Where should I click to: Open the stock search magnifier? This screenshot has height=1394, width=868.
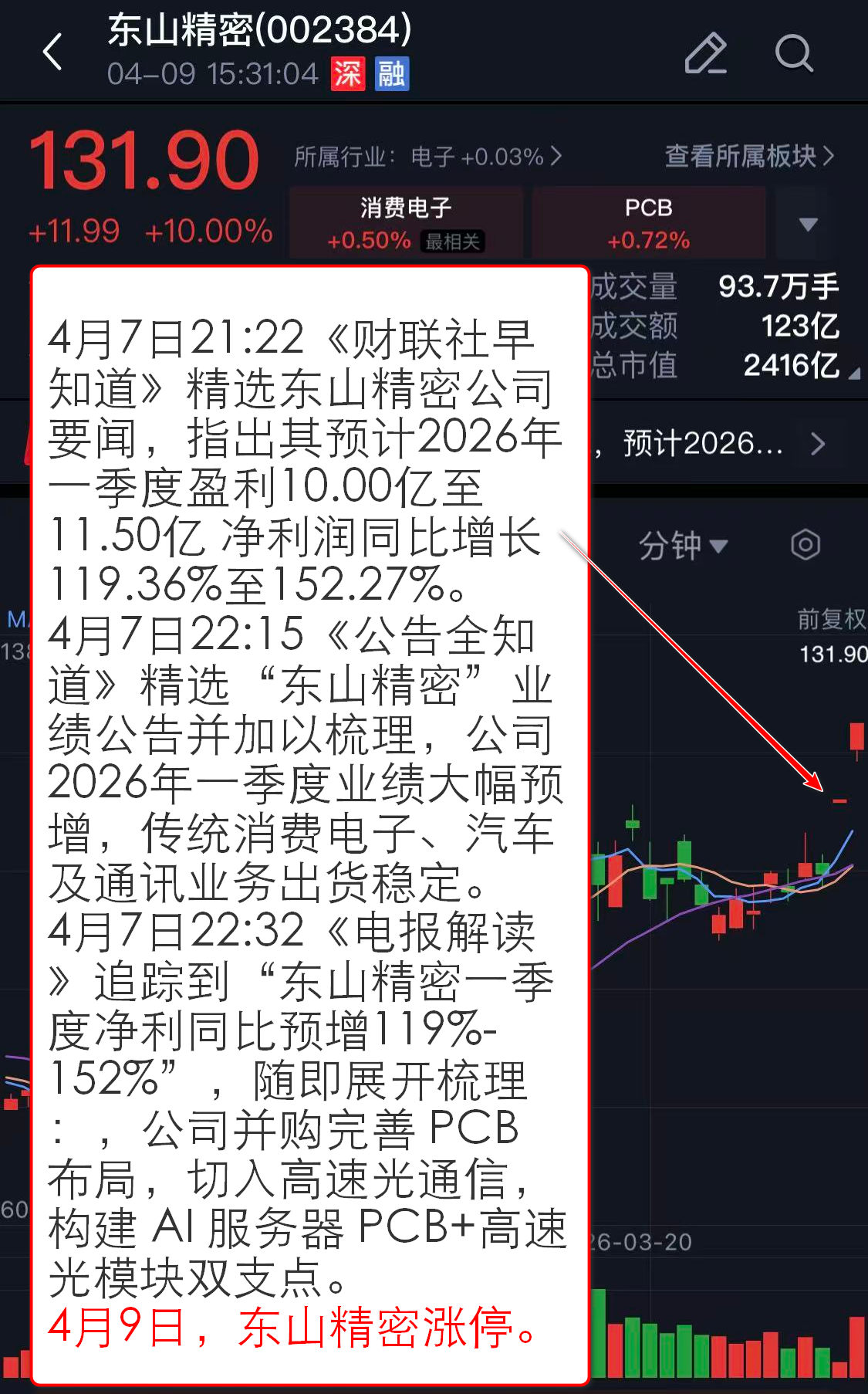(x=793, y=53)
